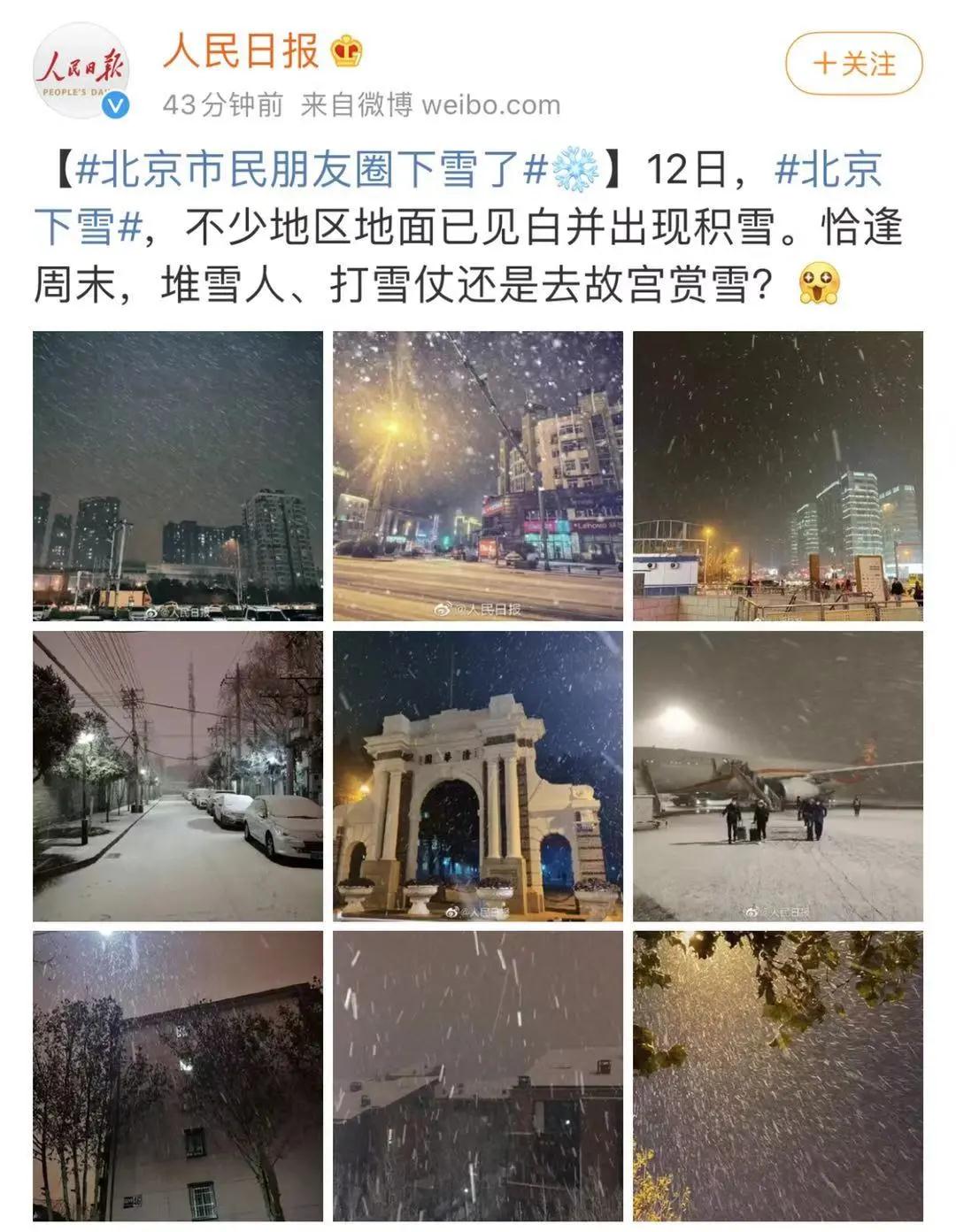This screenshot has height=1232, width=956.
Task: Open the 人民日报 account name
Action: pyautogui.click(x=241, y=50)
